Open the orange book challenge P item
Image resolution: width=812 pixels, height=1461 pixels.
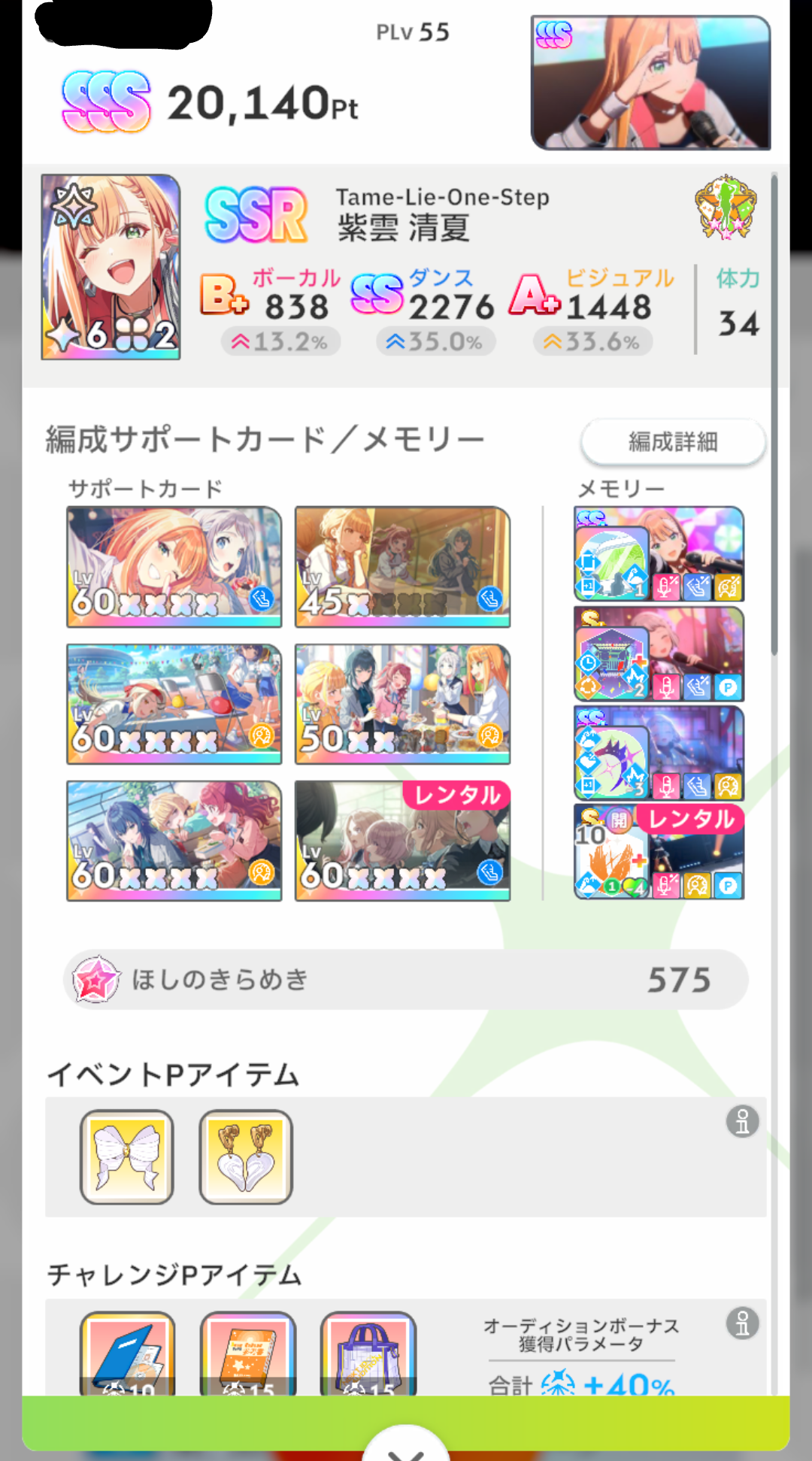point(247,1353)
